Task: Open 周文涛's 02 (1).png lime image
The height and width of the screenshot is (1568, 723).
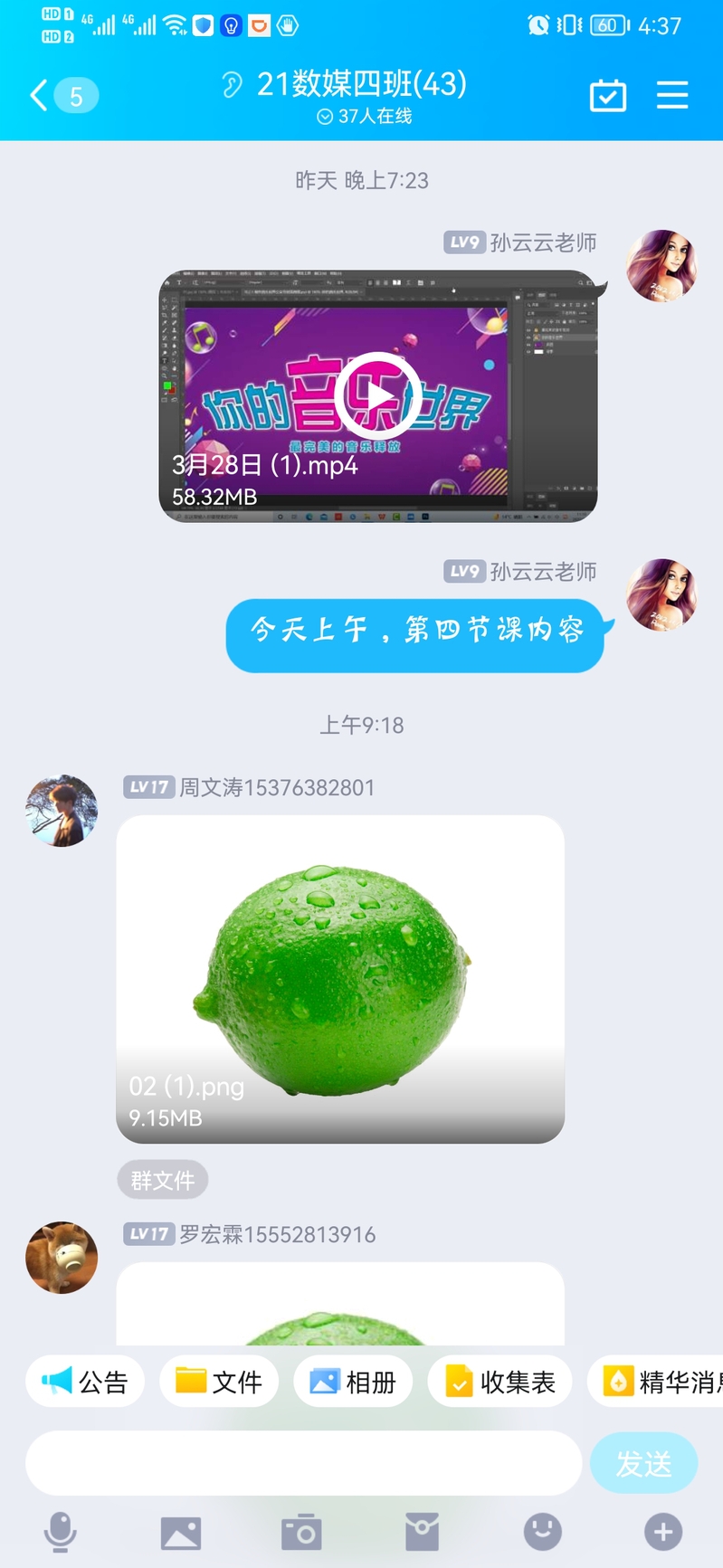Action: pyautogui.click(x=340, y=977)
